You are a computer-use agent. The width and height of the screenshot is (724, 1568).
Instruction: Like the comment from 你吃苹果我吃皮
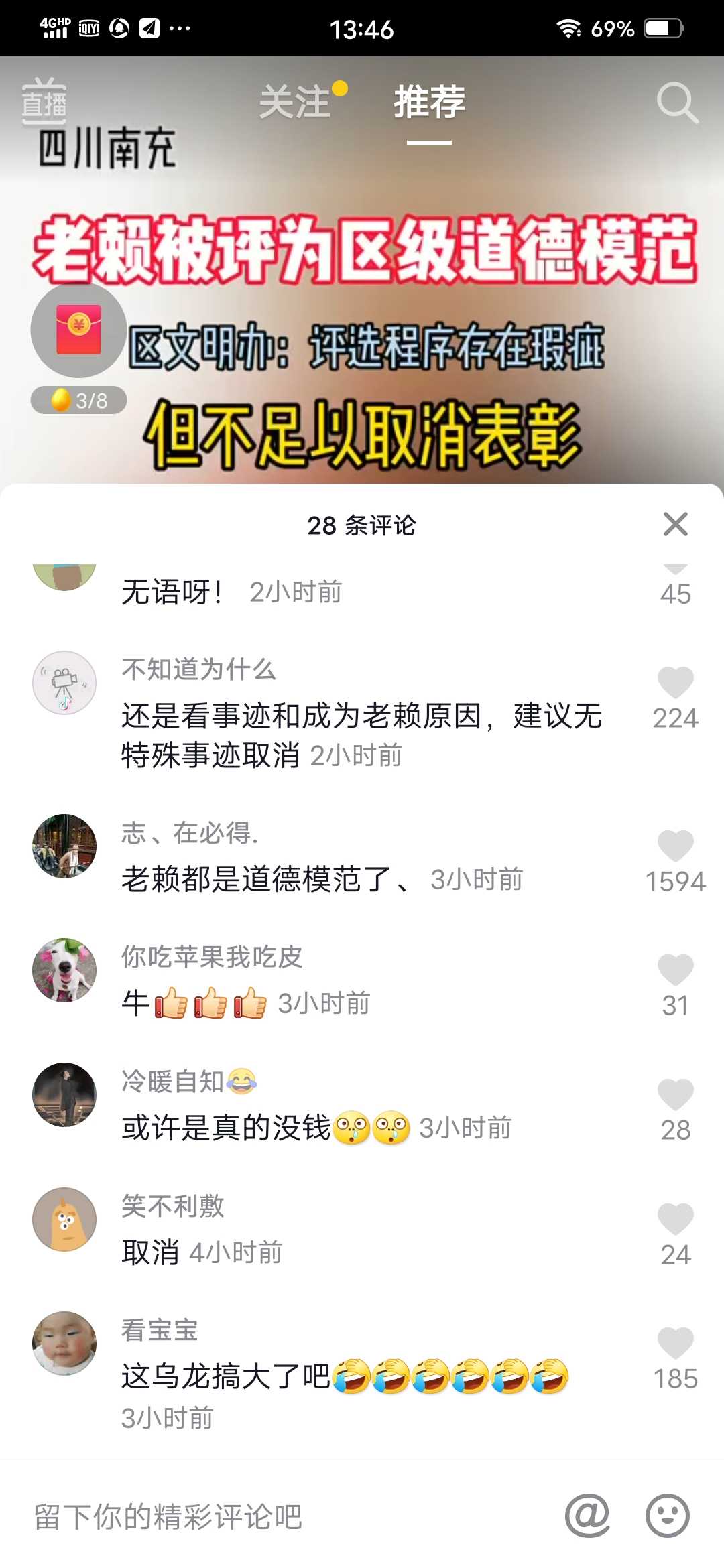[675, 970]
